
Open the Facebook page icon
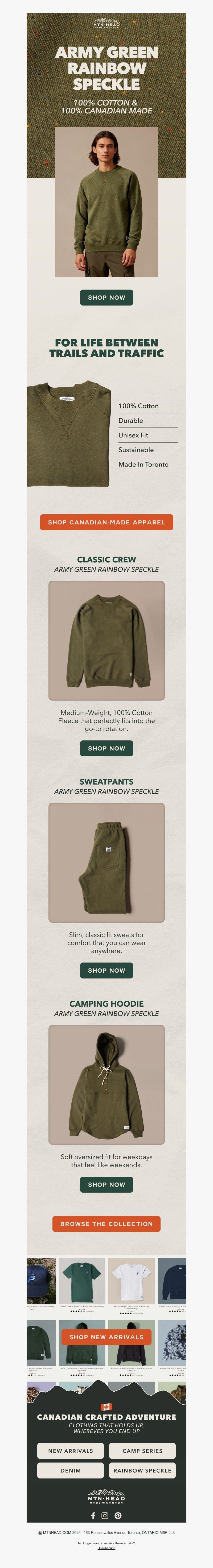click(93, 1515)
